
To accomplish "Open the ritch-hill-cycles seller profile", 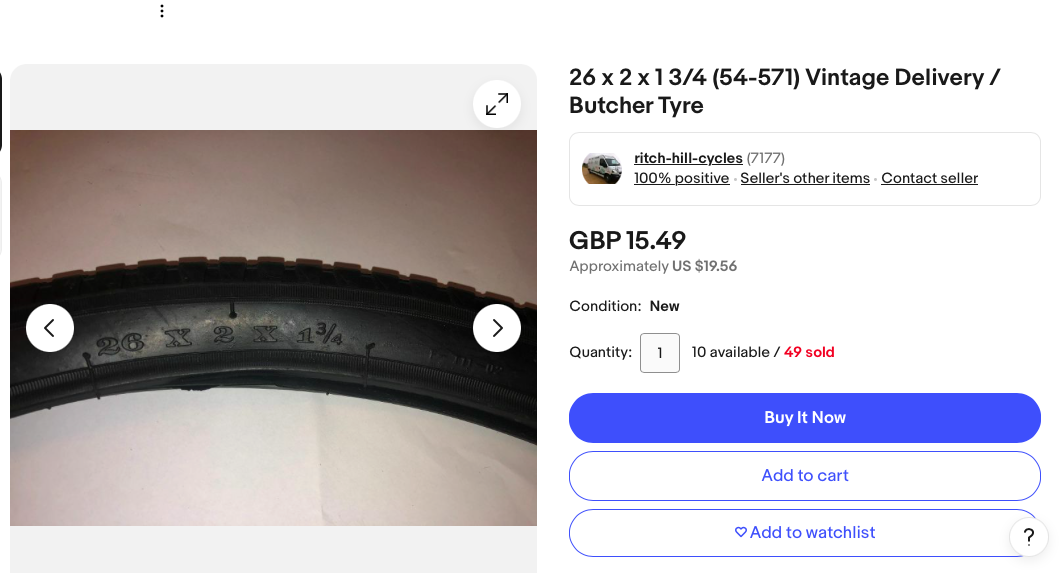I will pos(688,158).
